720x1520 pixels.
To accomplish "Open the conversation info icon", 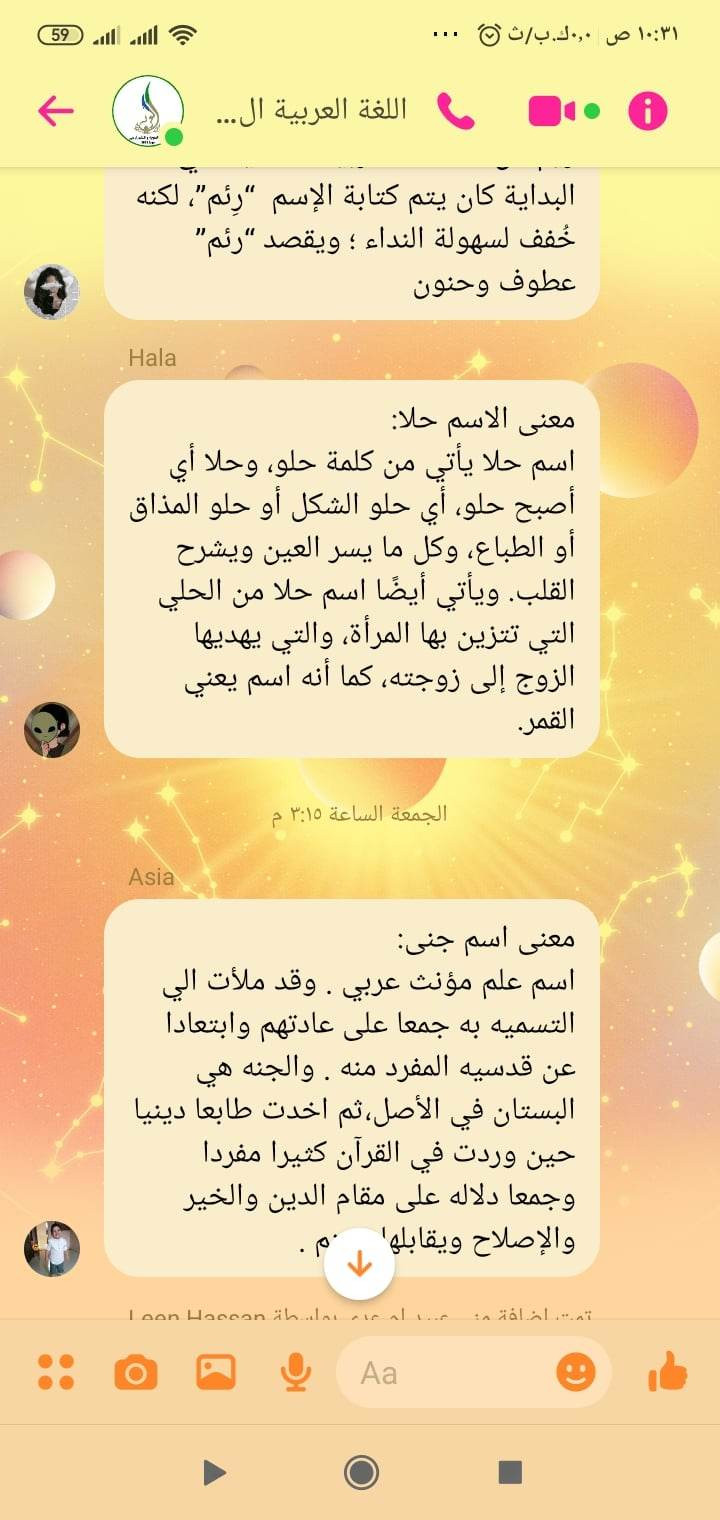I will tap(647, 110).
